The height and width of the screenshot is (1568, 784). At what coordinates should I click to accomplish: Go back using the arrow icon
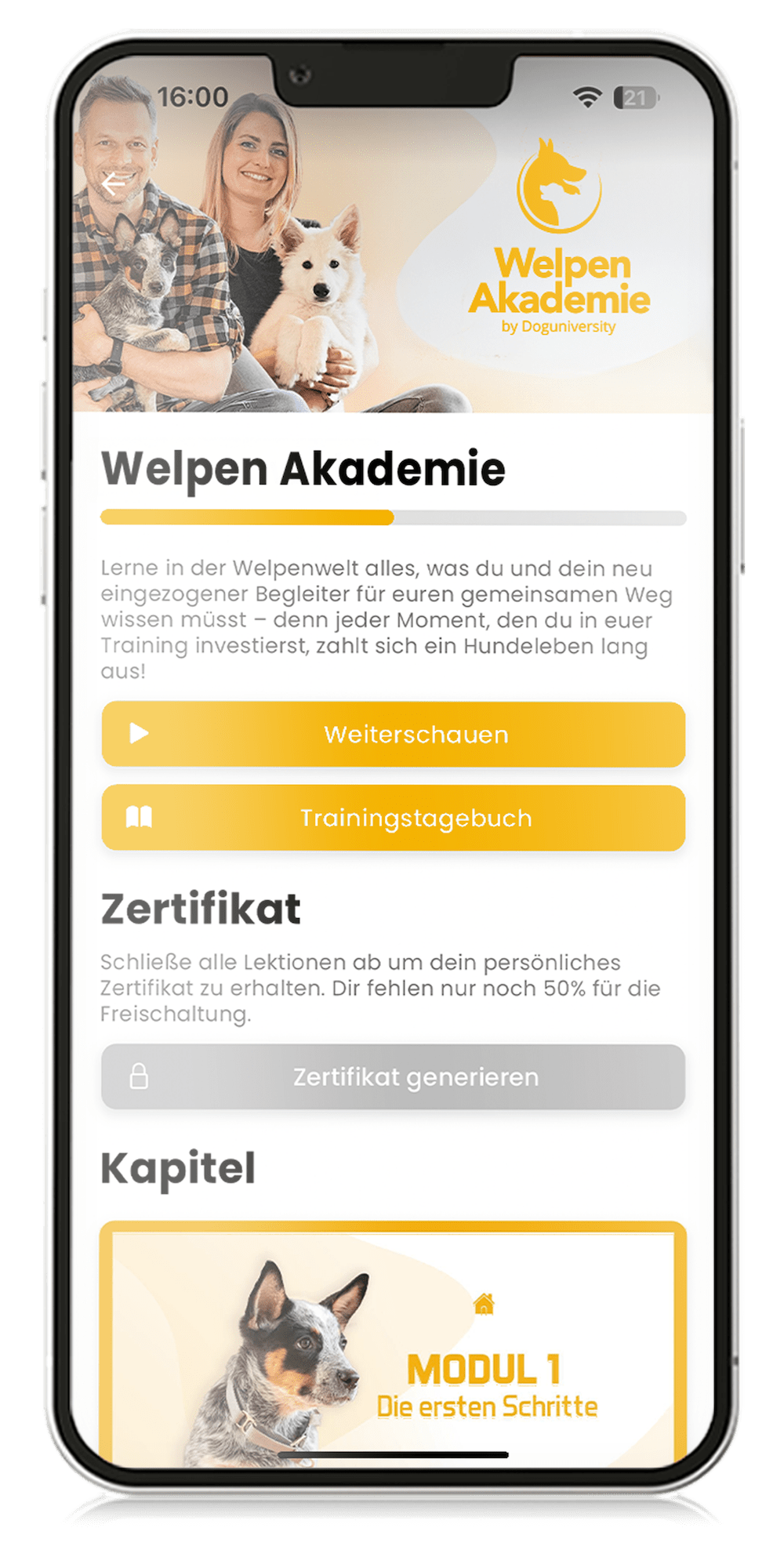[x=114, y=183]
